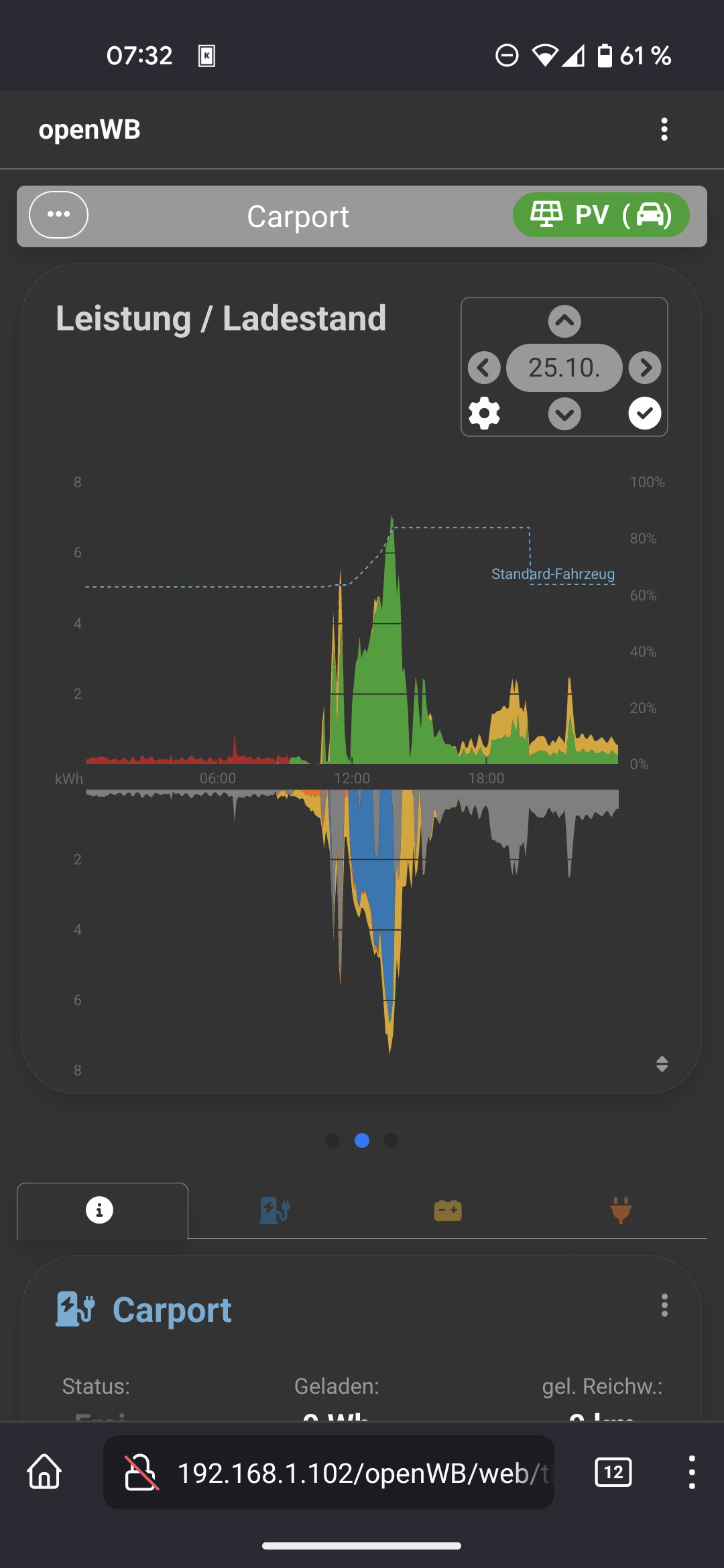
Task: Confirm the date with the checkmark
Action: [645, 413]
